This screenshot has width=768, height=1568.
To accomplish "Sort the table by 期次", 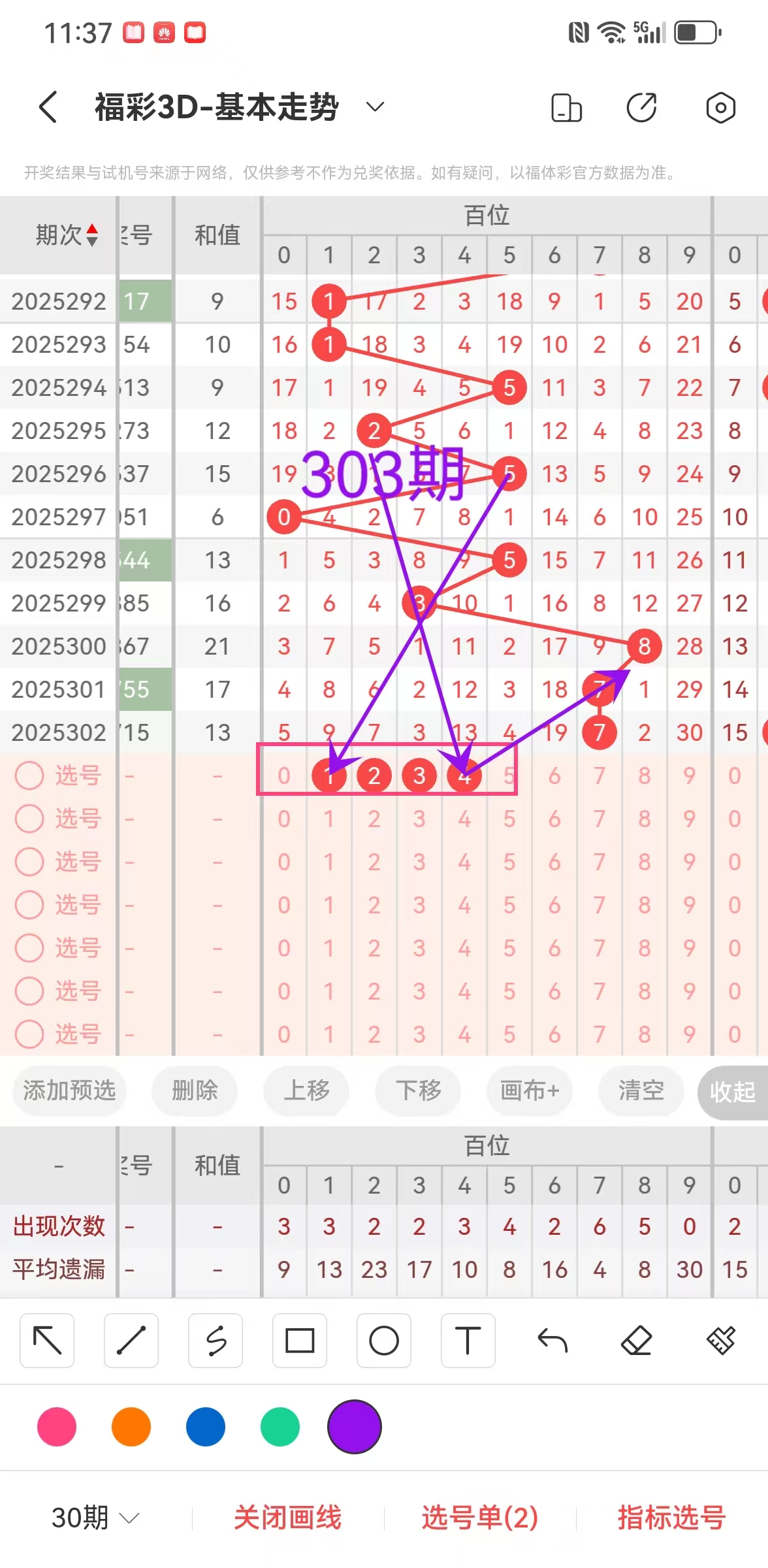I will click(67, 235).
